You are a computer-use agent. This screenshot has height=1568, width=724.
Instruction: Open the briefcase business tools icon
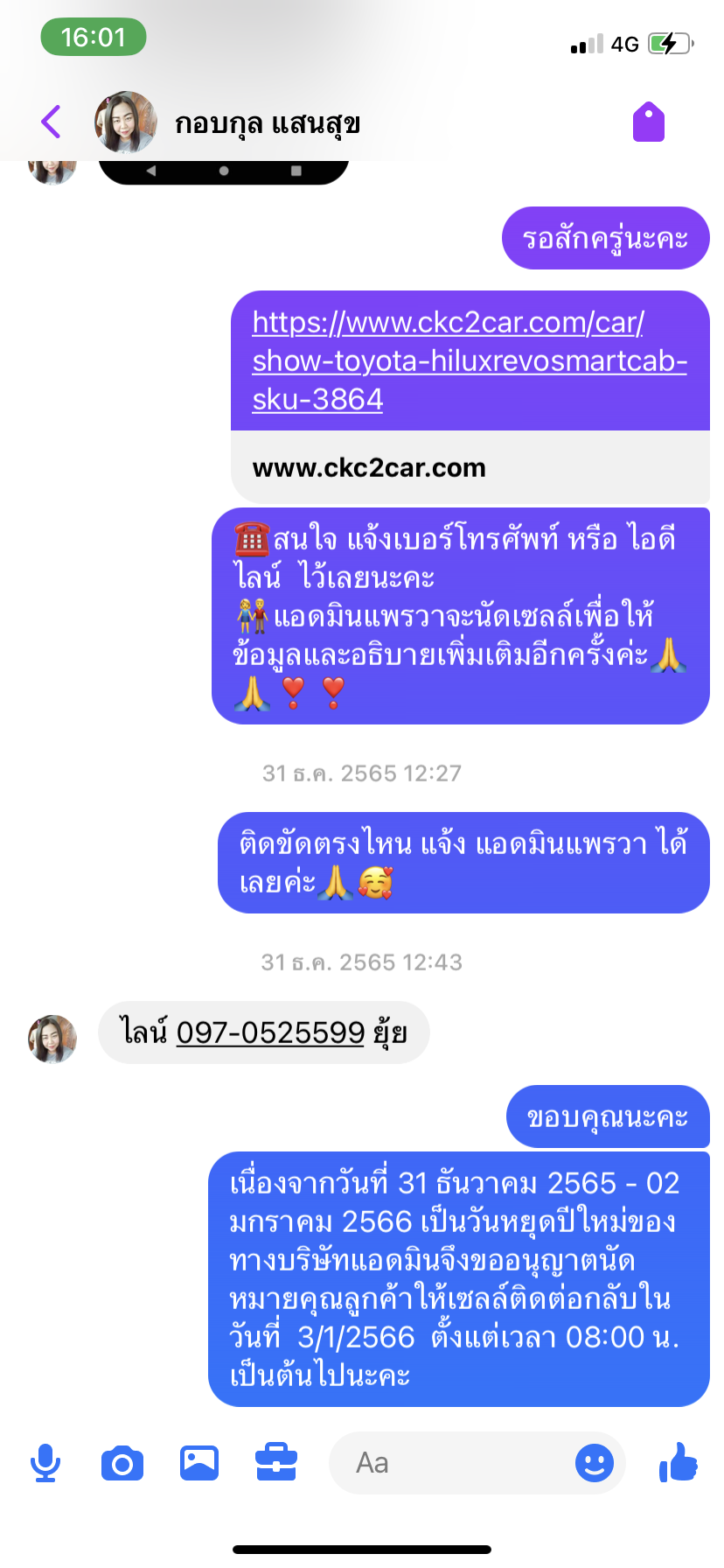click(276, 1463)
